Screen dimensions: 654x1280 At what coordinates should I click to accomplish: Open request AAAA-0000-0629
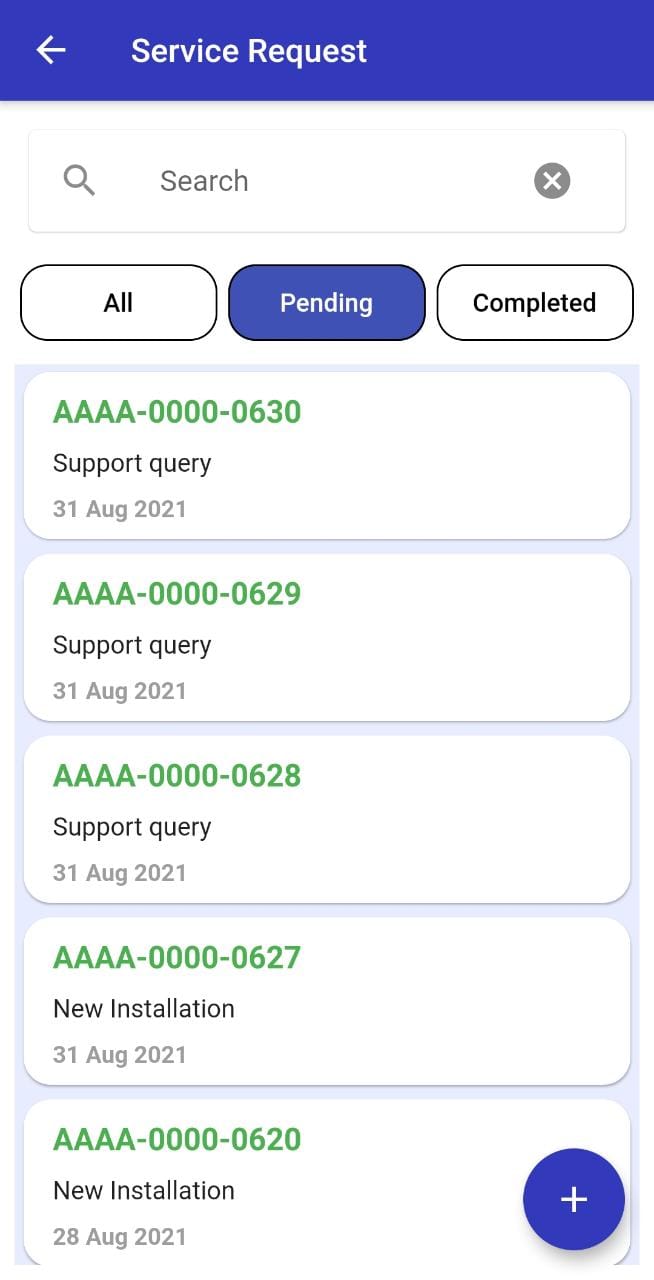click(x=327, y=638)
